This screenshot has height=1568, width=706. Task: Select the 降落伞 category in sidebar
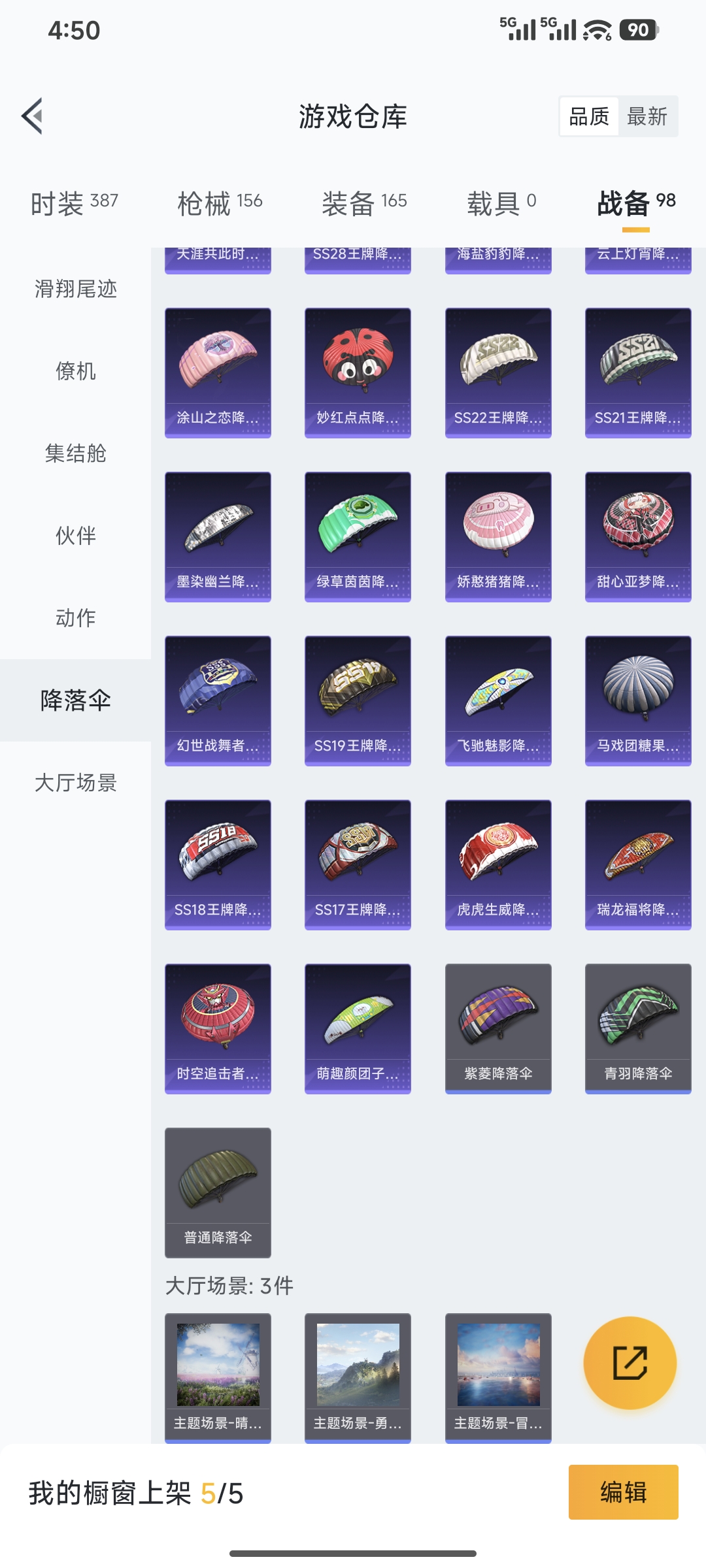tap(74, 700)
